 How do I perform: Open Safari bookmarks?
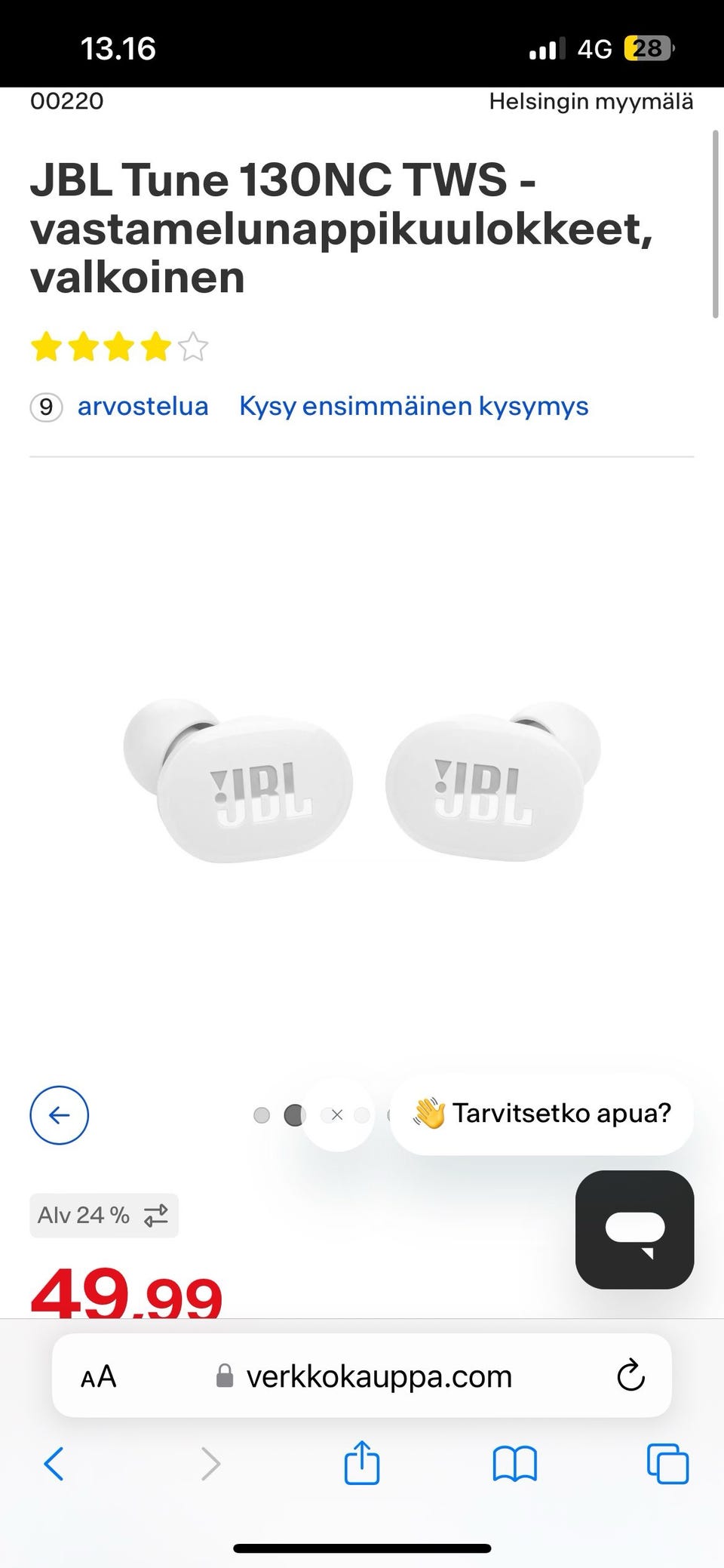coord(514,1464)
